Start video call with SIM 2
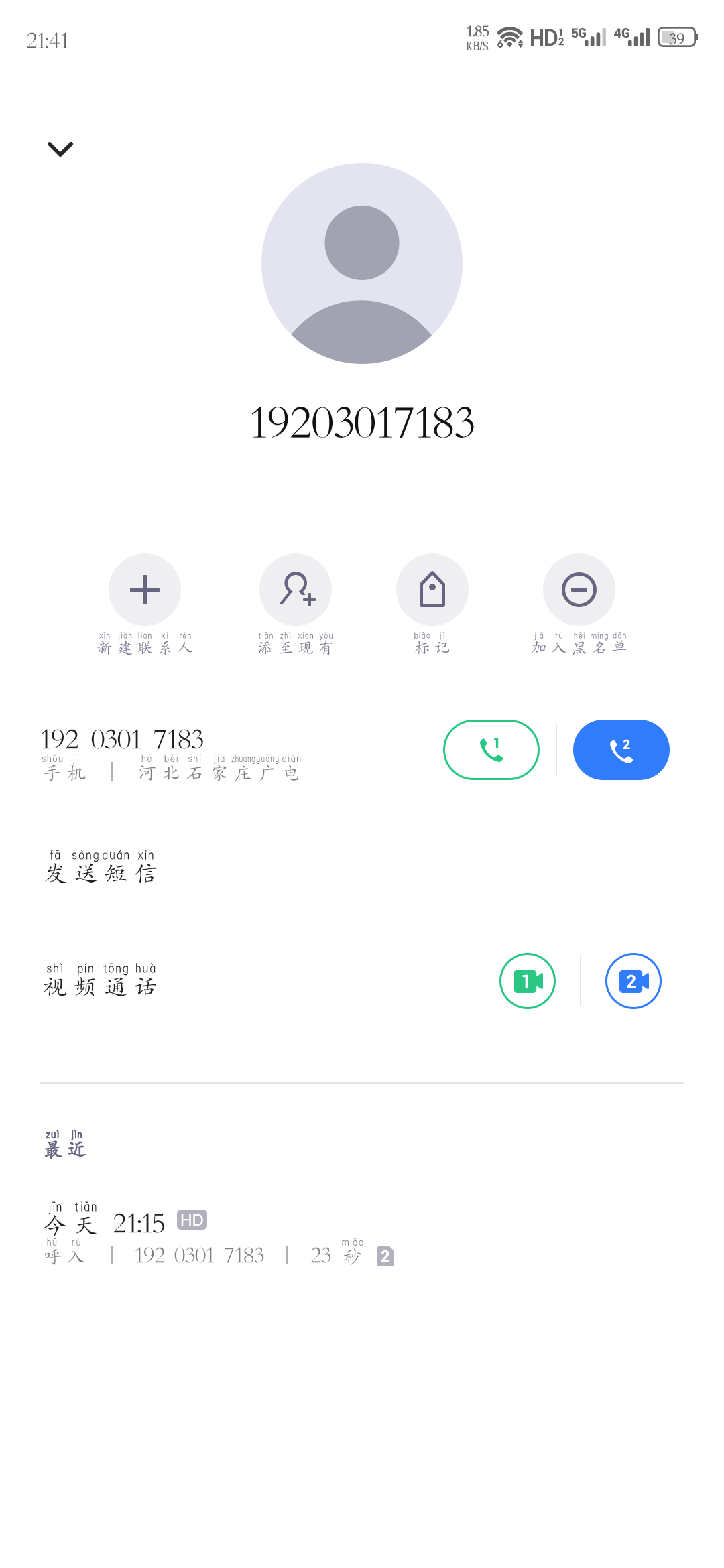Viewport: 724px width, 1568px height. pyautogui.click(x=633, y=981)
